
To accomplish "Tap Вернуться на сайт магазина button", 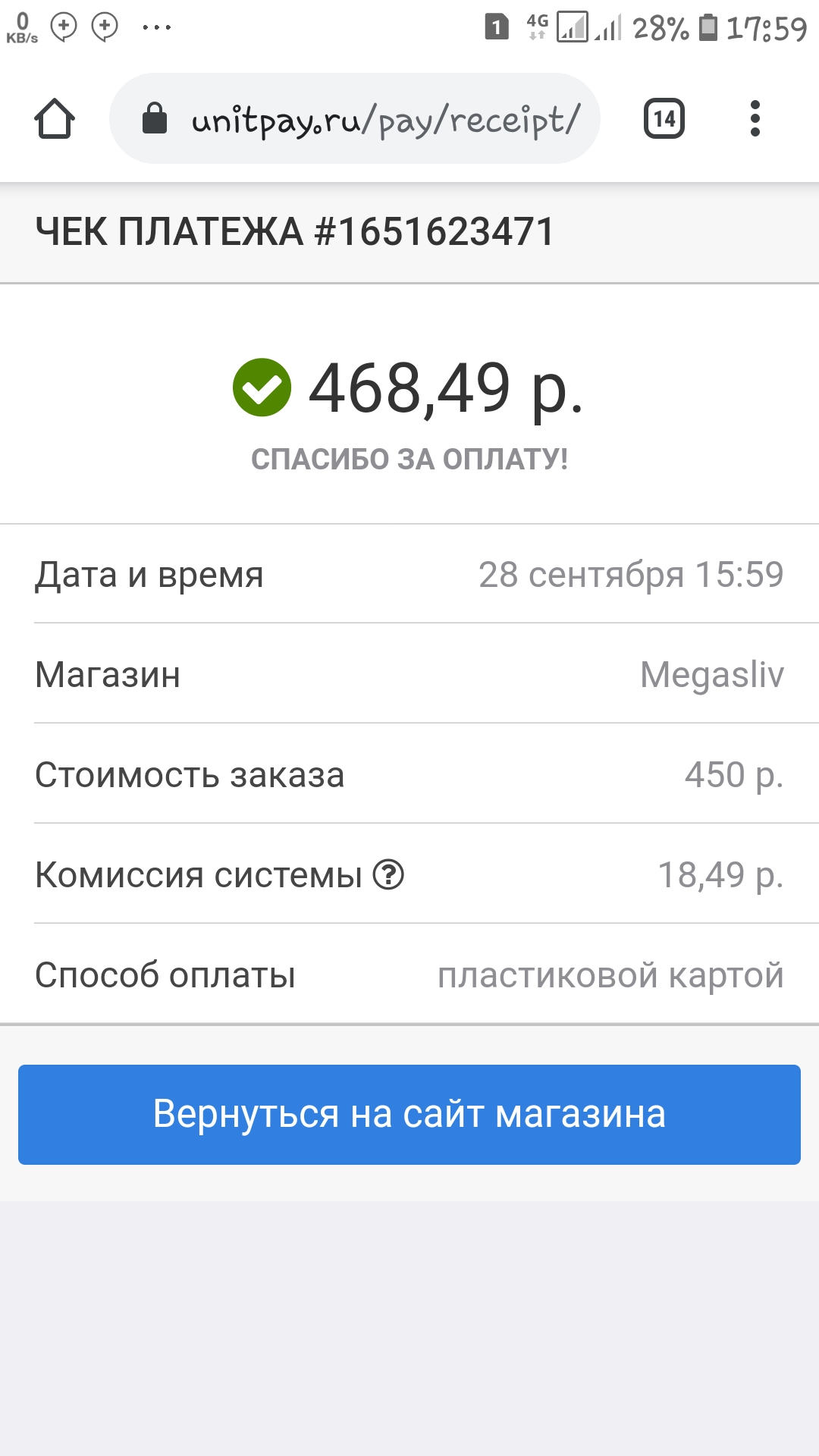I will click(x=409, y=1114).
